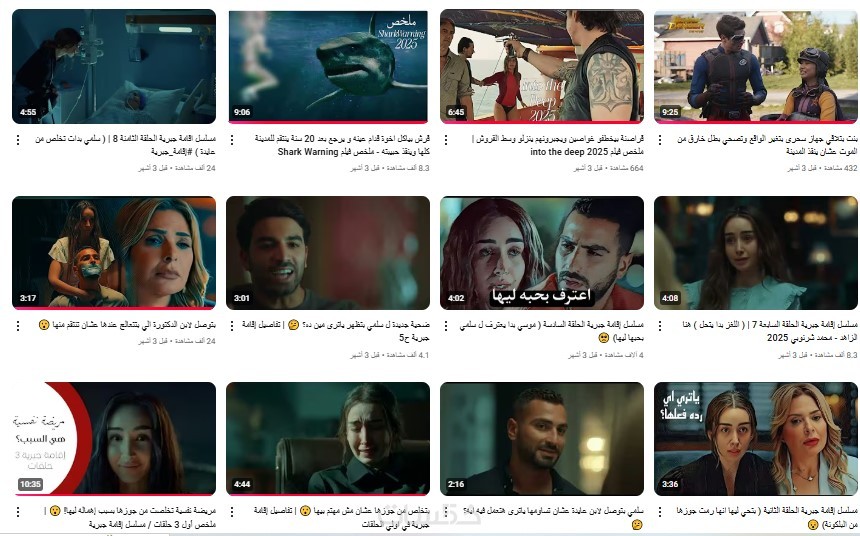Open the 3:17 doctor's son video
The width and height of the screenshot is (860, 536).
114,251
